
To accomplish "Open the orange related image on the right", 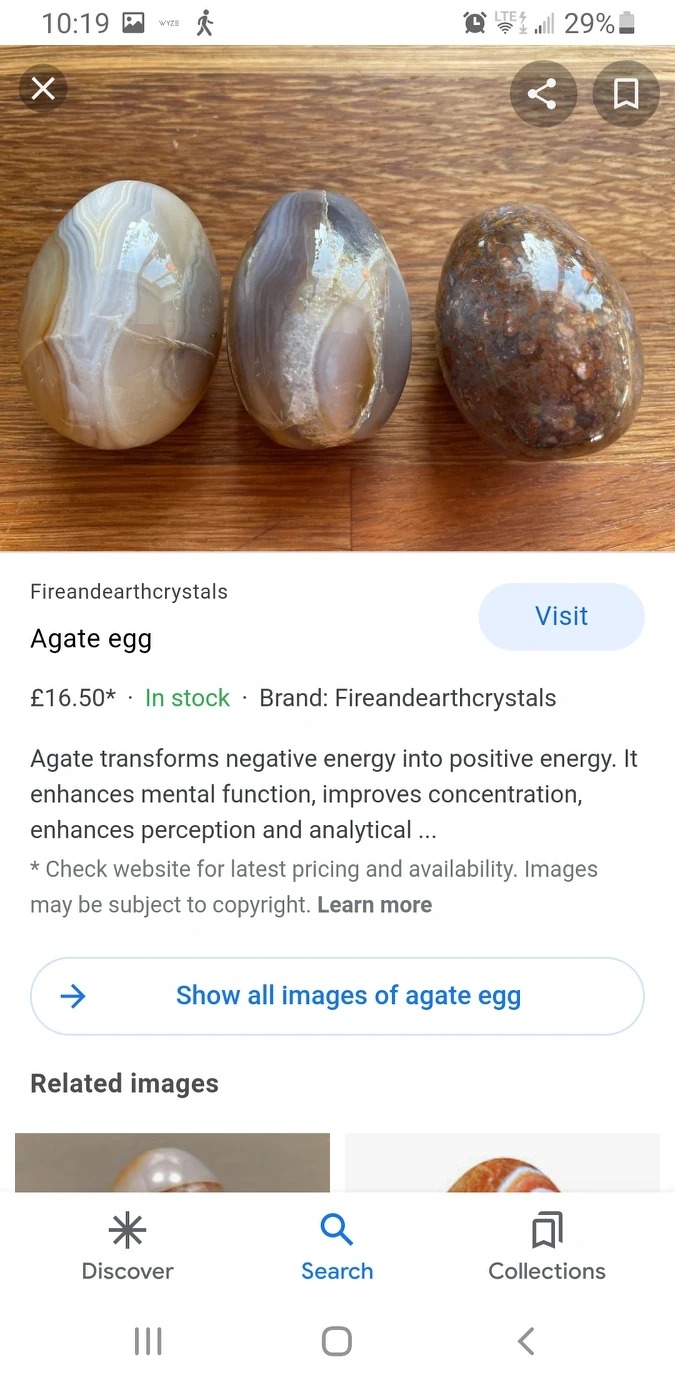I will coord(502,1161).
